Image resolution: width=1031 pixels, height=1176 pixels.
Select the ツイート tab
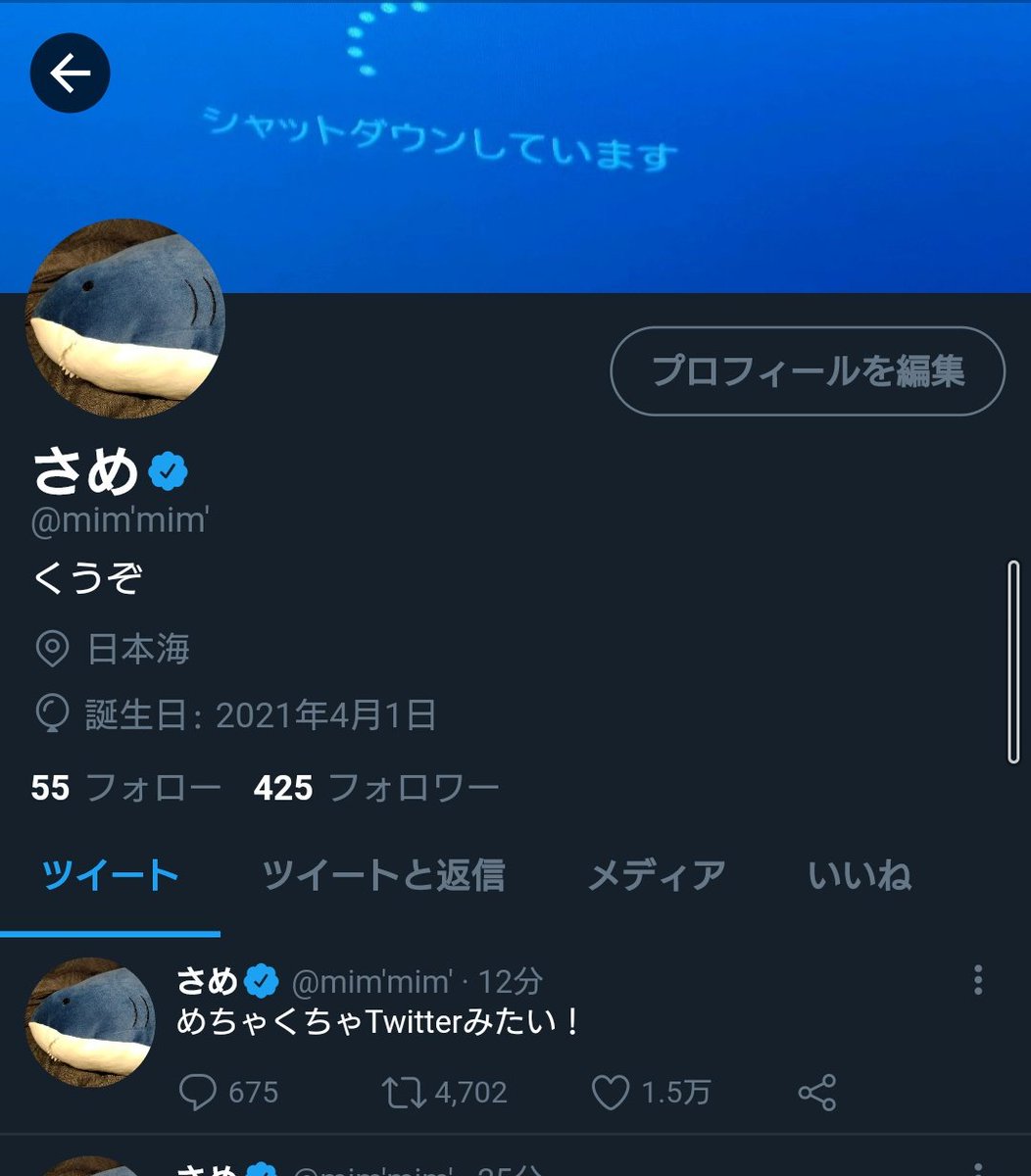coord(110,875)
